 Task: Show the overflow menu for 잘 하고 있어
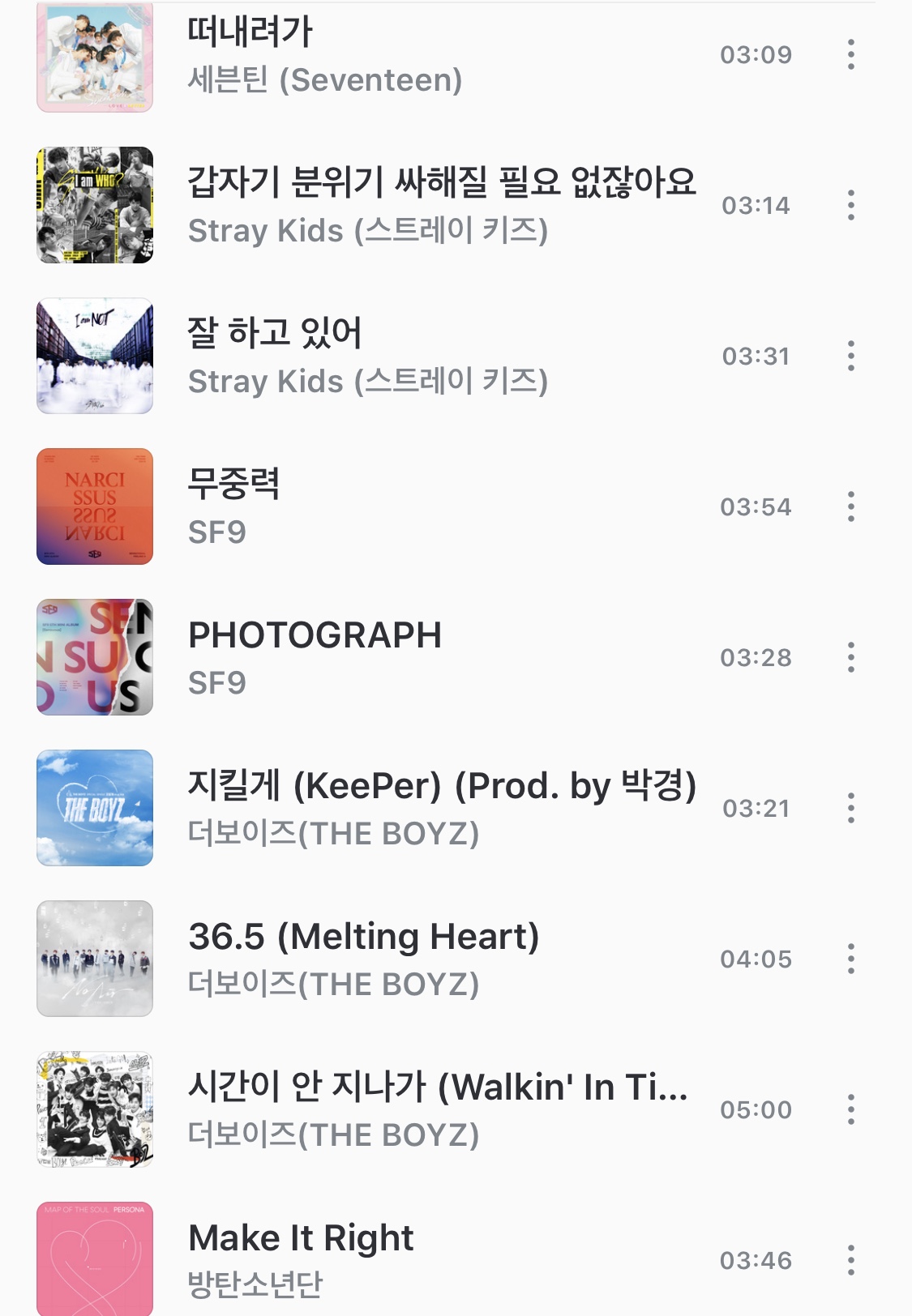850,356
